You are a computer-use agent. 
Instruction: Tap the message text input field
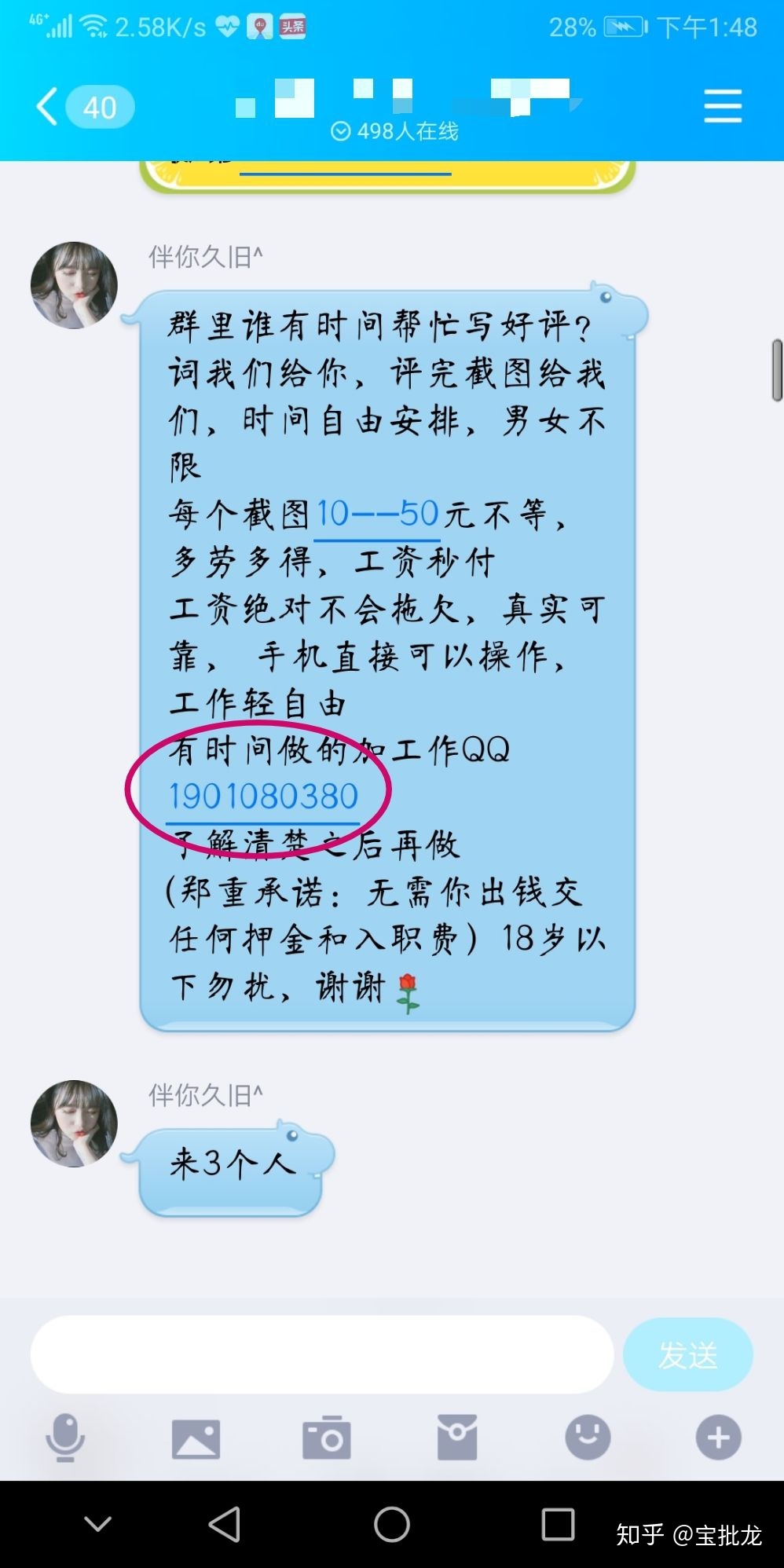[x=322, y=1355]
